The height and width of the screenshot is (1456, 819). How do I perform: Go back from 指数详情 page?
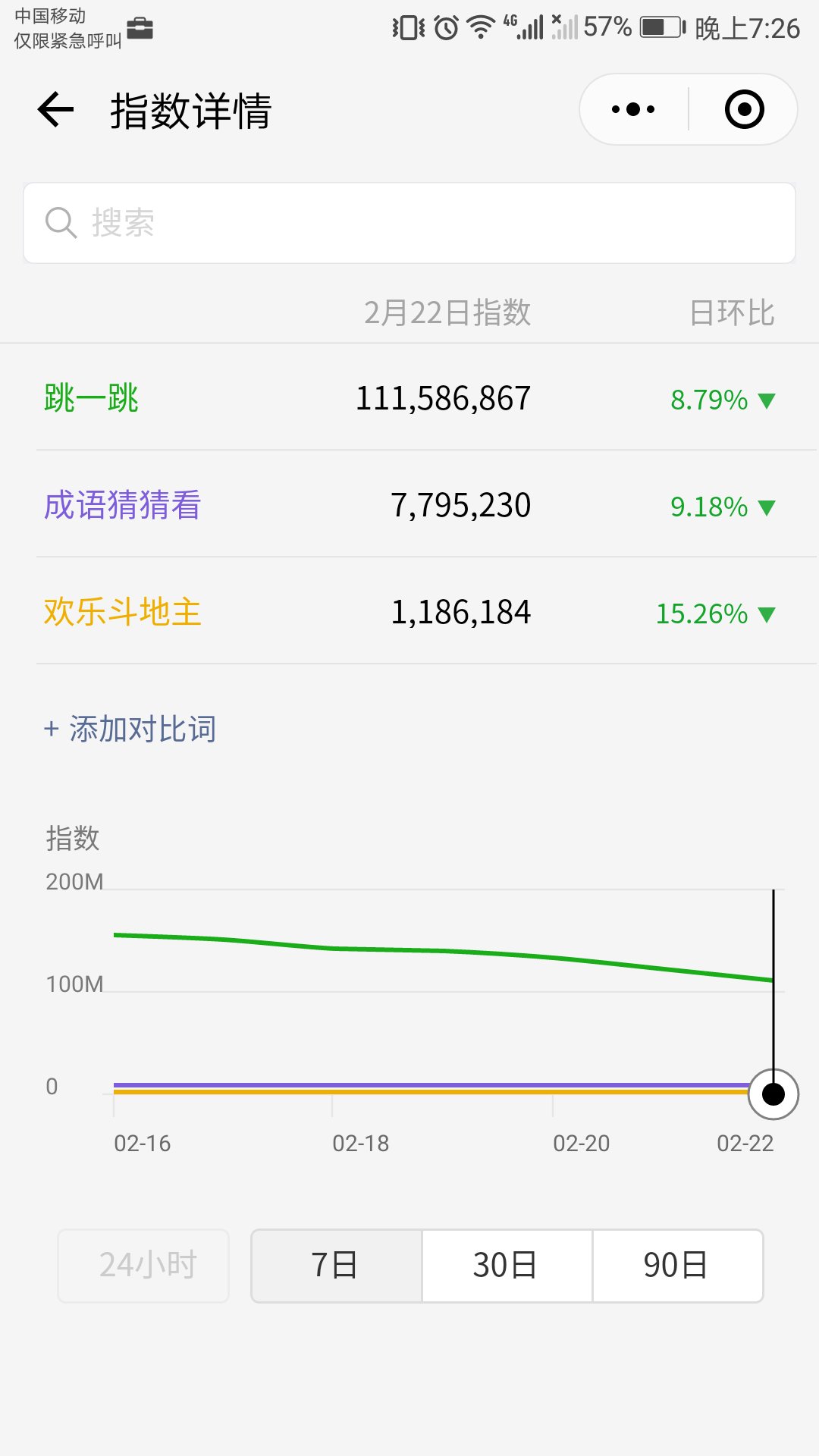pos(56,110)
